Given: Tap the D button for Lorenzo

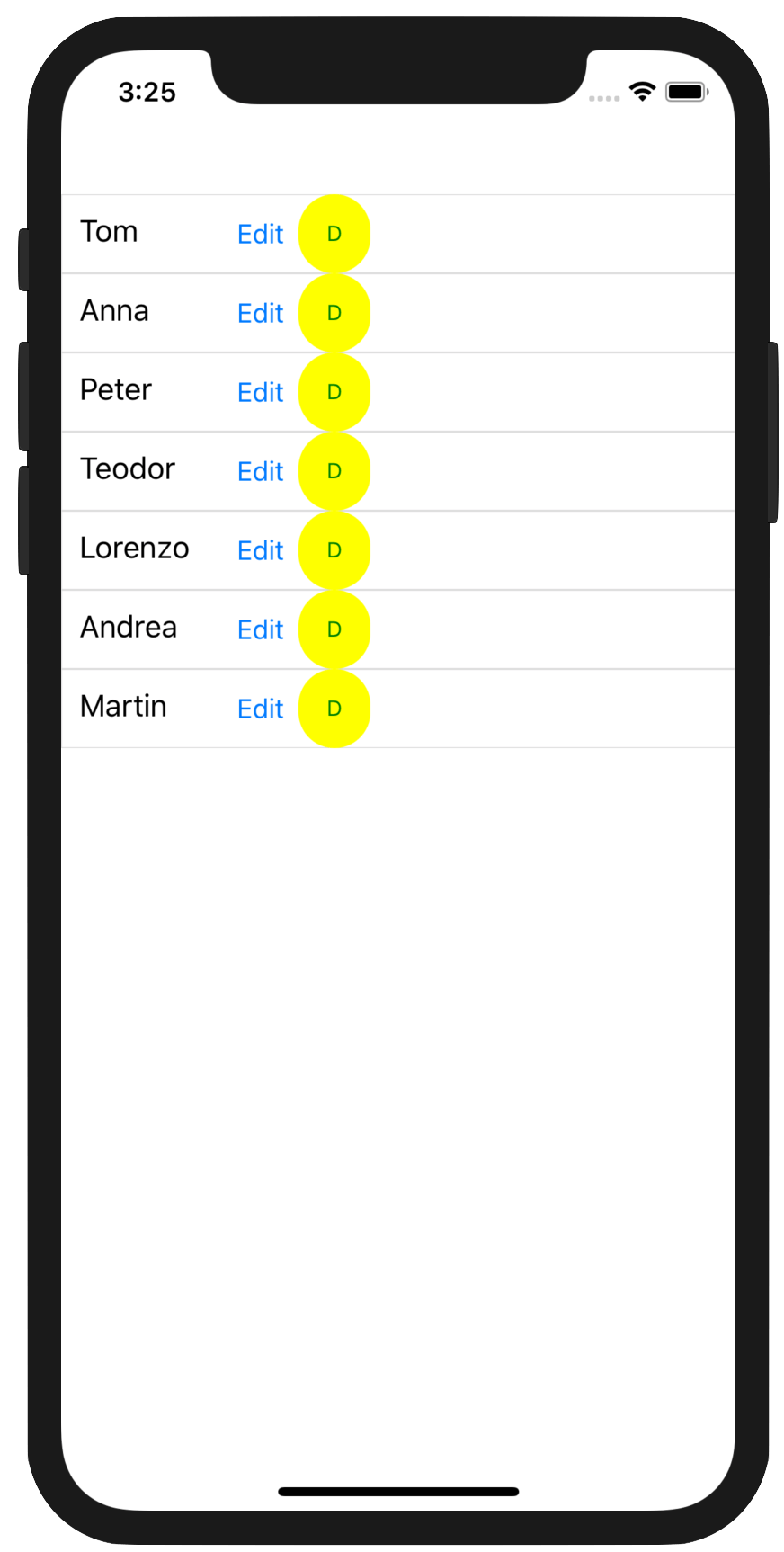Looking at the screenshot, I should [334, 550].
